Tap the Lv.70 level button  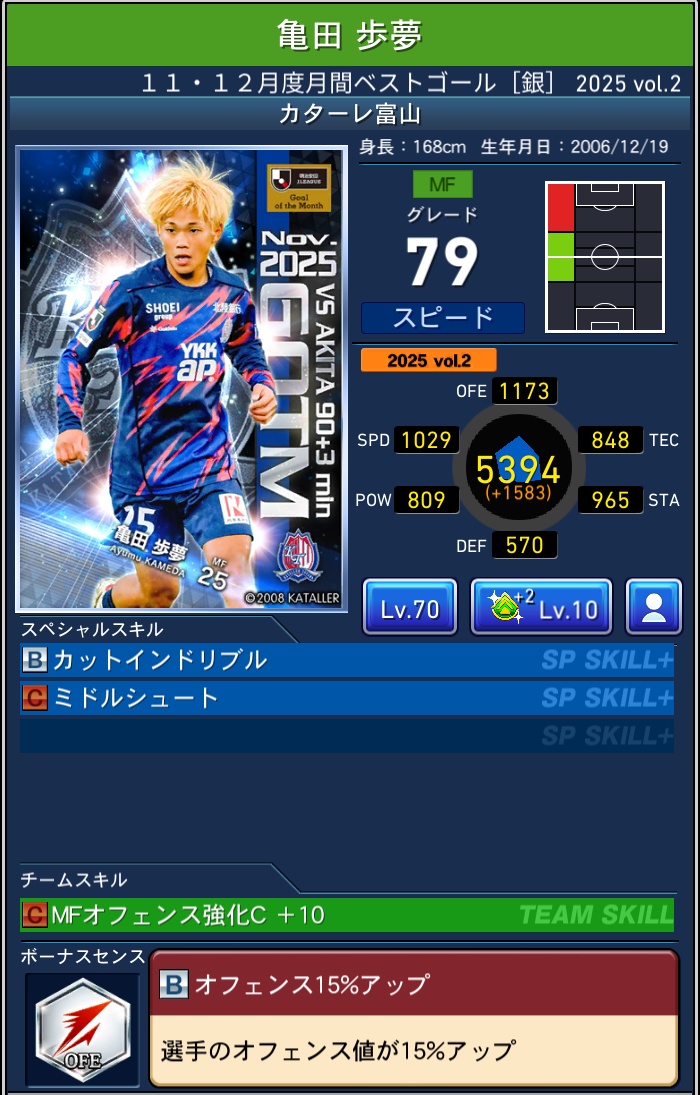click(409, 607)
